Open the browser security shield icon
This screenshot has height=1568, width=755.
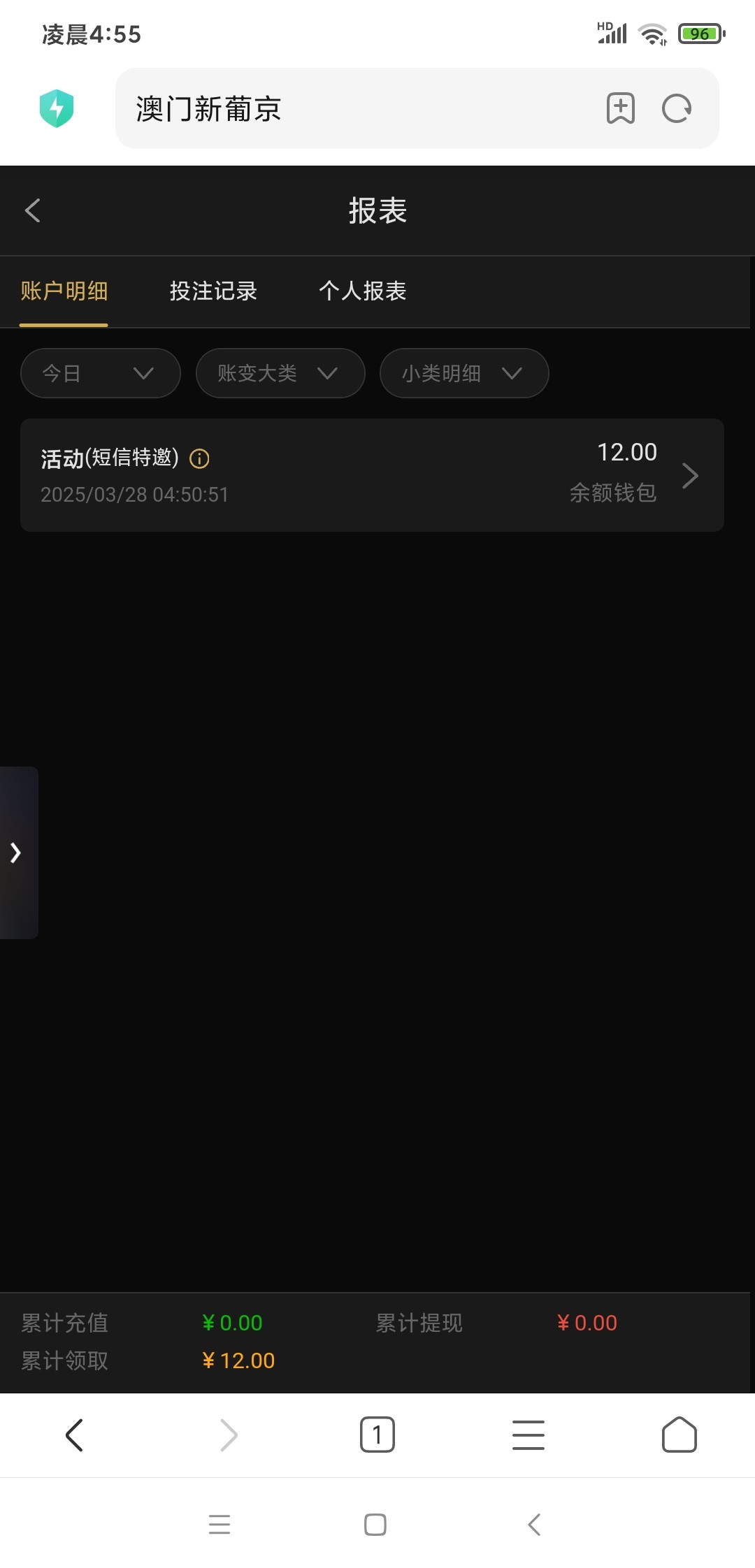pyautogui.click(x=57, y=108)
